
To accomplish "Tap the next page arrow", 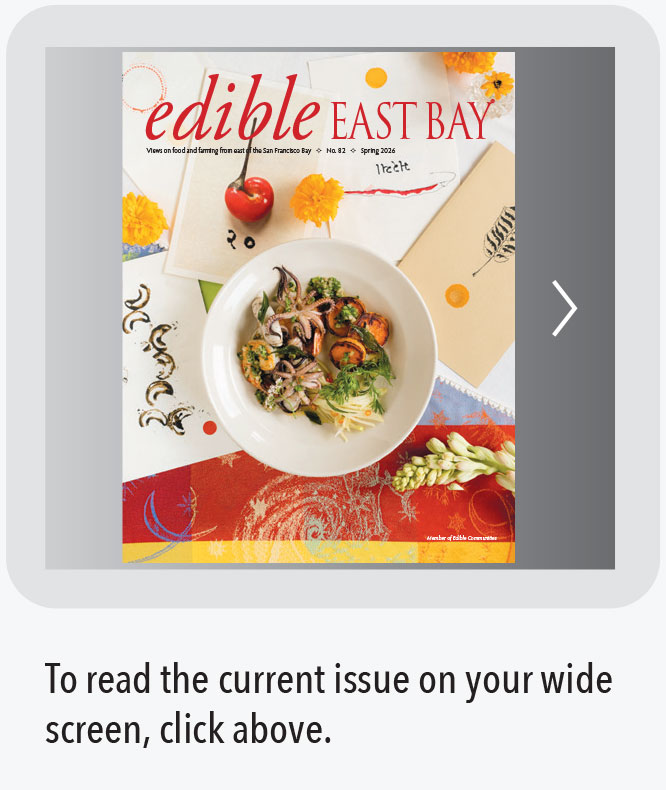I will point(564,308).
